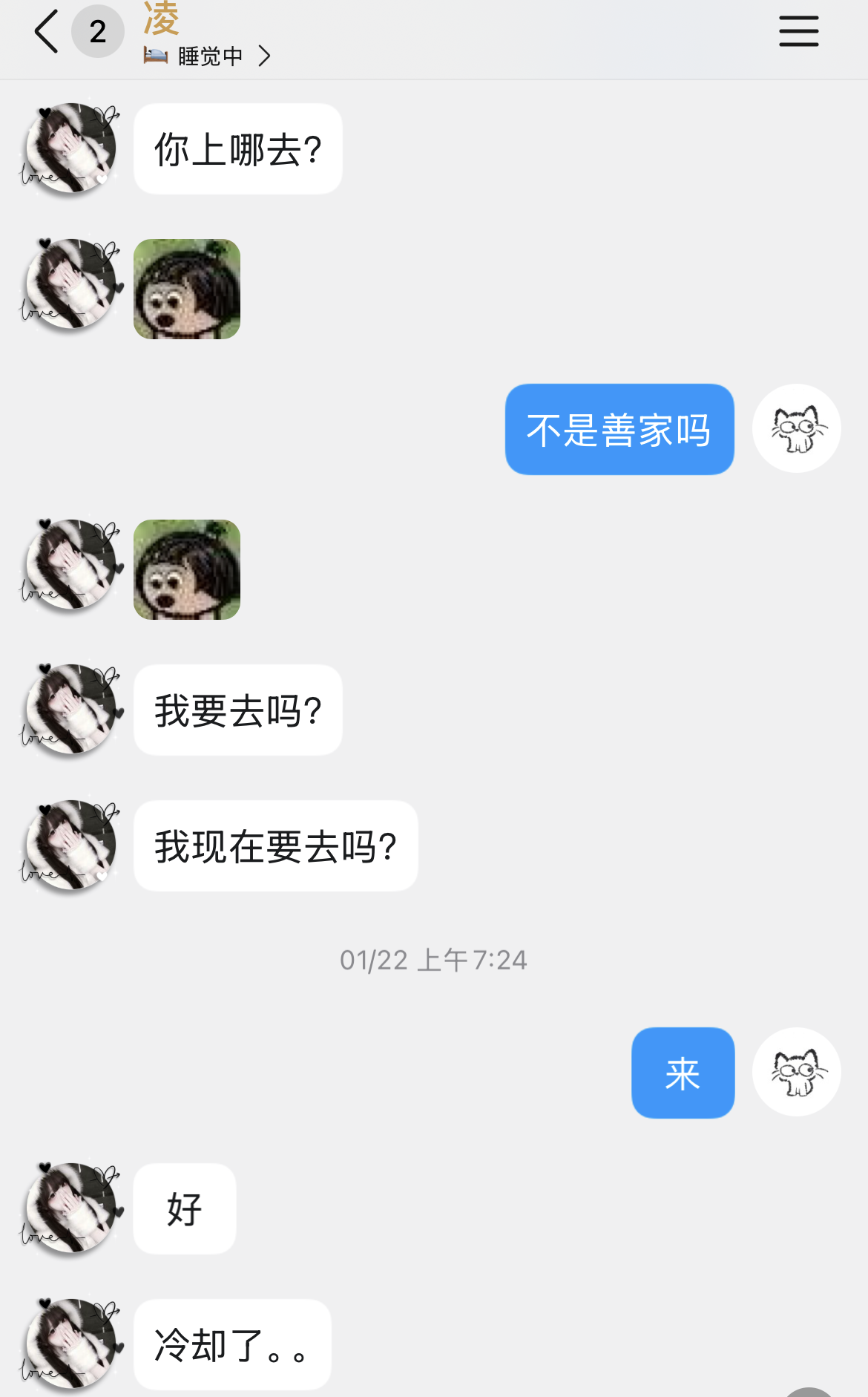Open contact avatar beside 你上哪去?
Viewport: 868px width, 1397px height.
(x=71, y=148)
